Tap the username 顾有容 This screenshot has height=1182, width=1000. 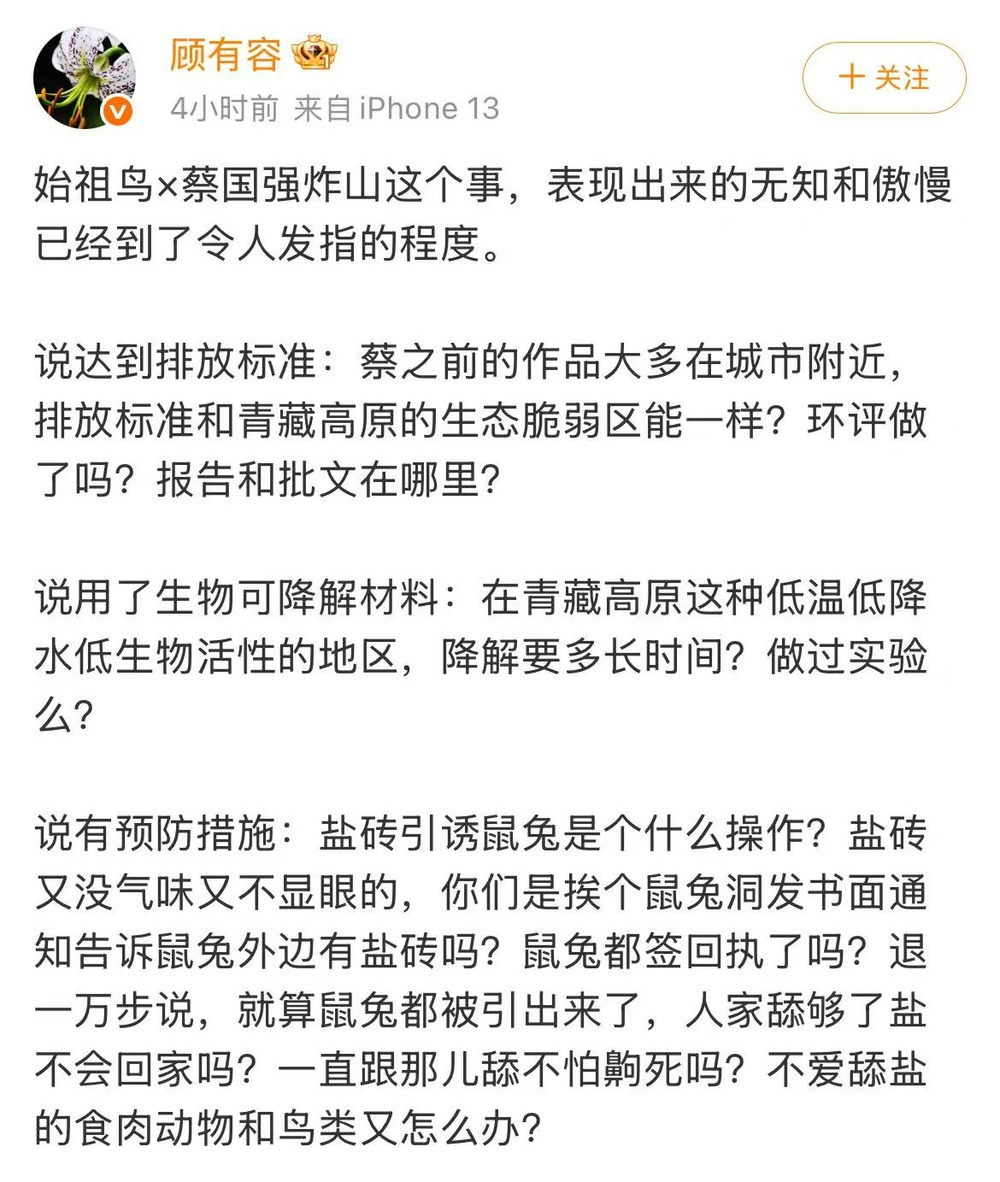[x=225, y=54]
